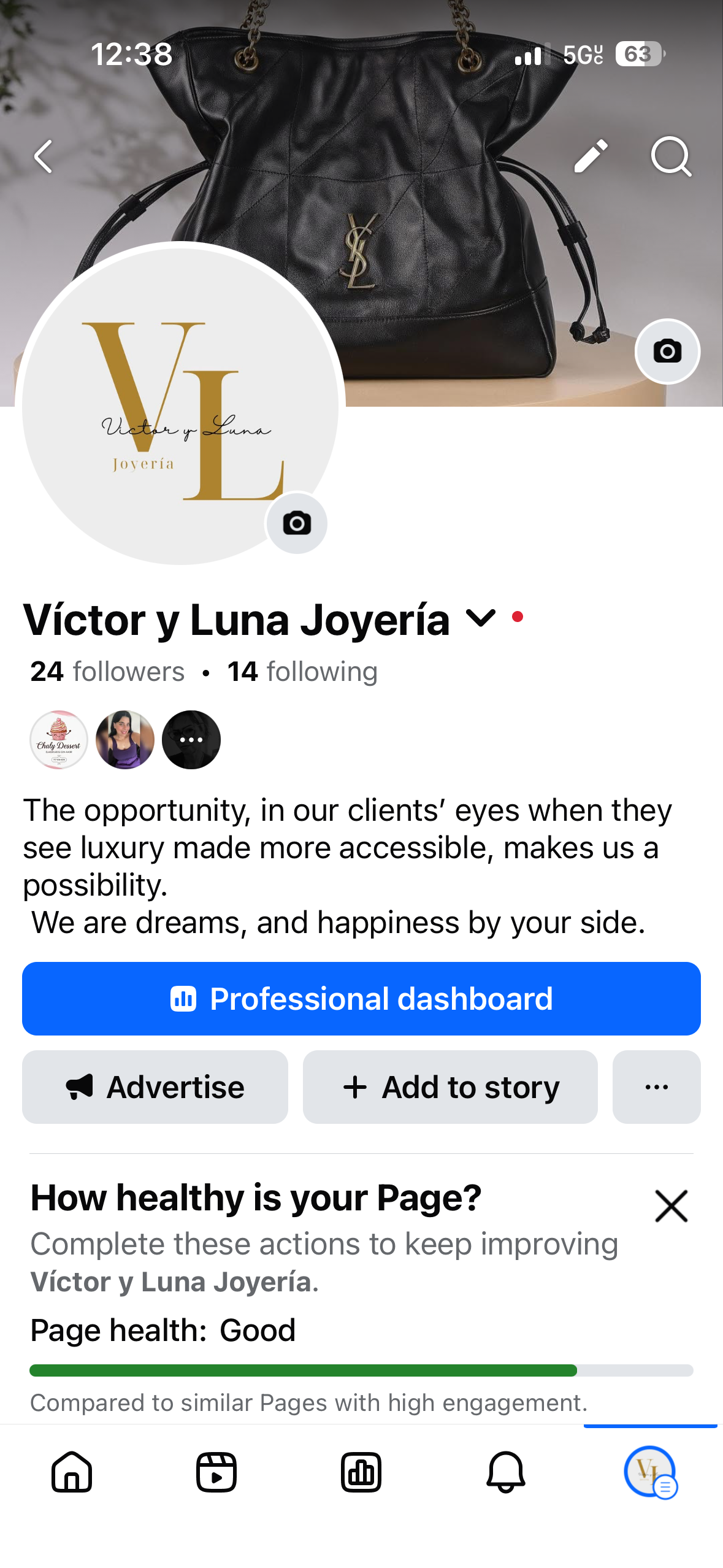Select Add to story
This screenshot has height=1568, width=723.
450,1087
